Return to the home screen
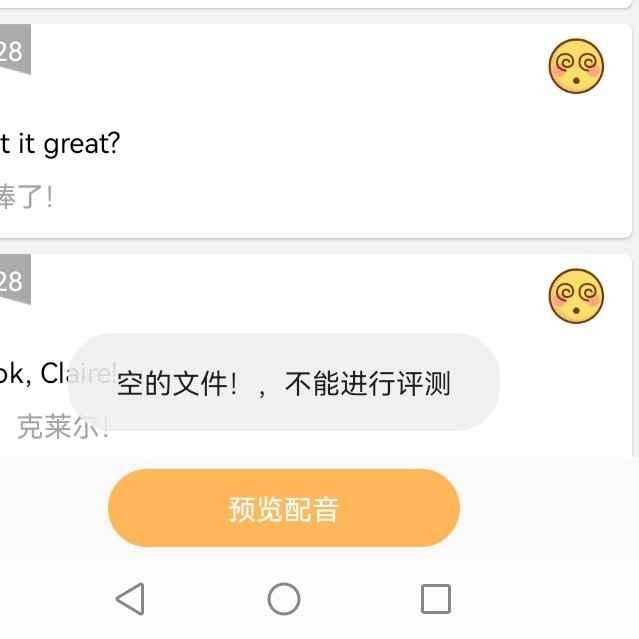This screenshot has height=639, width=639. (284, 599)
